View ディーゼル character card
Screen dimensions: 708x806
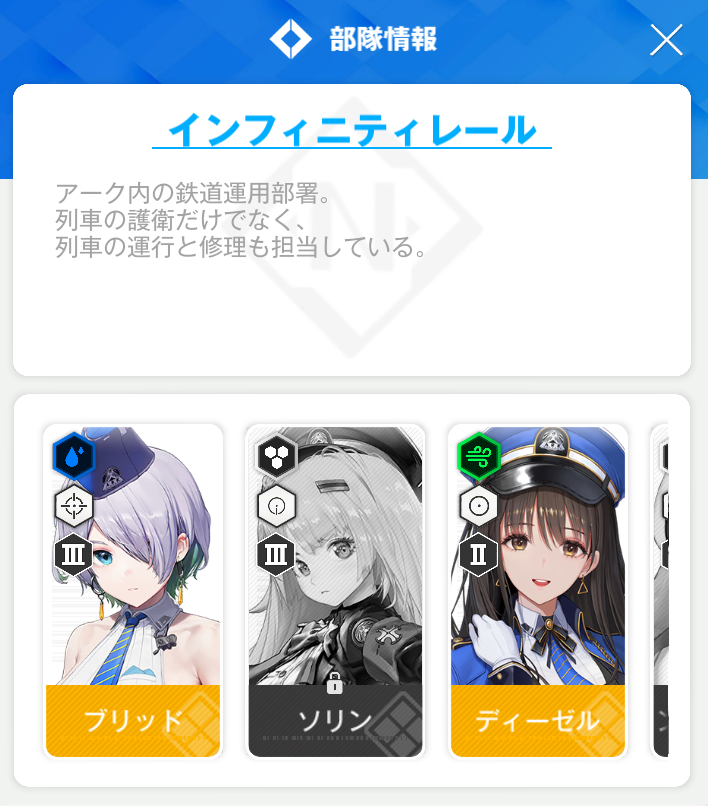tap(538, 590)
